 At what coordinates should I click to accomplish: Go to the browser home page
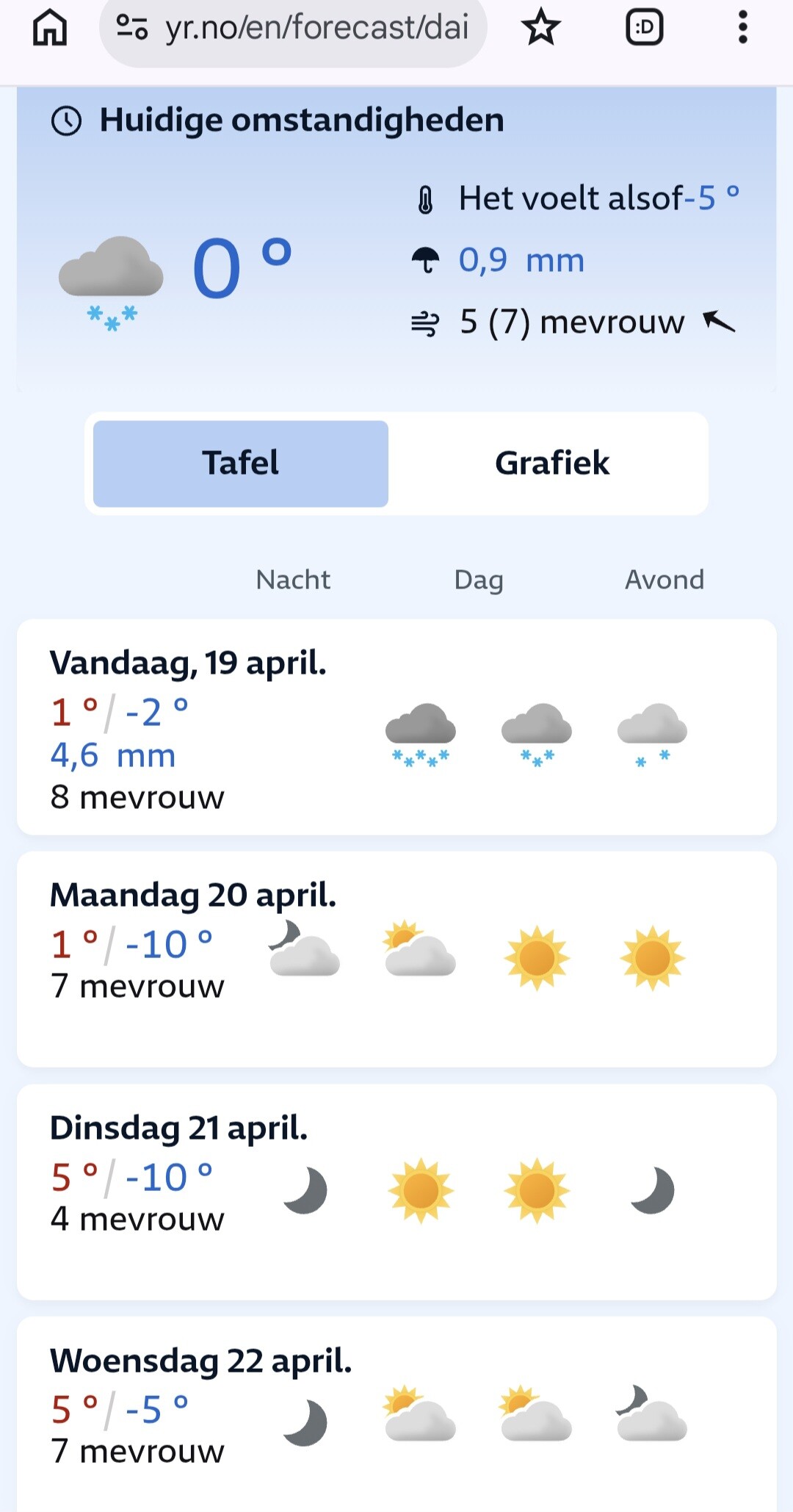click(50, 28)
